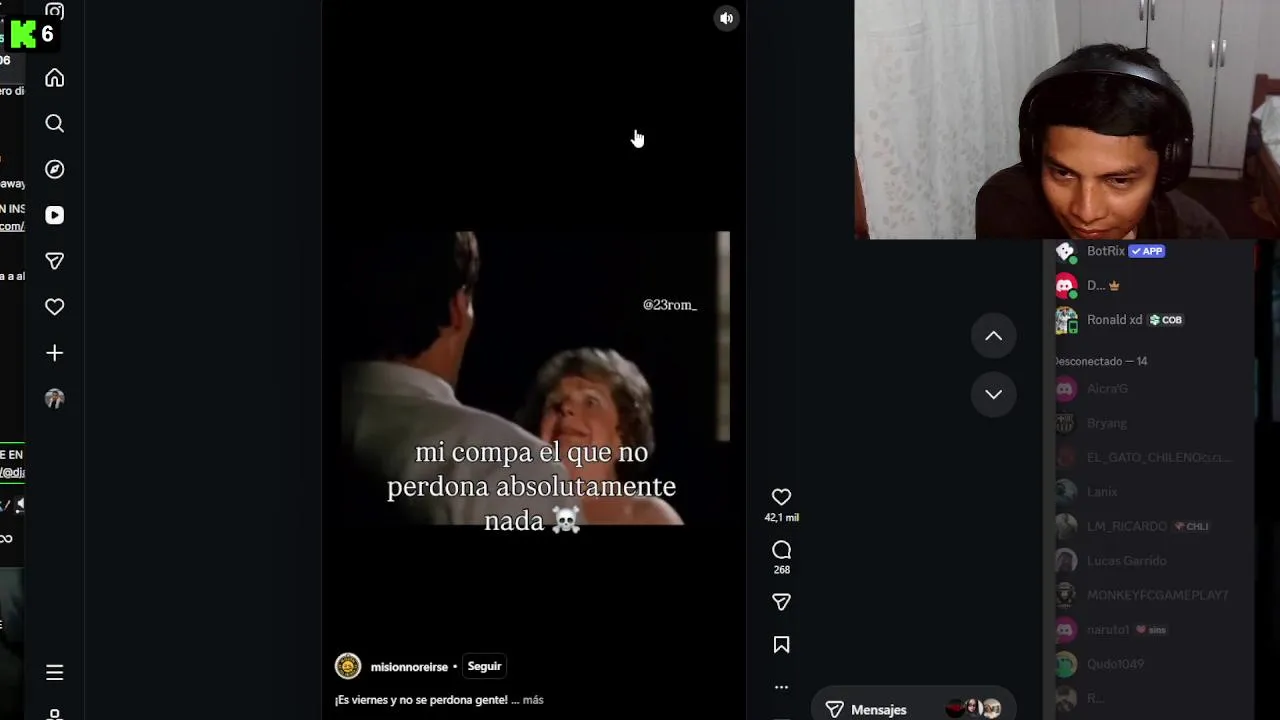Follow misionnoreirse with the Seguir button
Image resolution: width=1280 pixels, height=720 pixels.
point(484,666)
